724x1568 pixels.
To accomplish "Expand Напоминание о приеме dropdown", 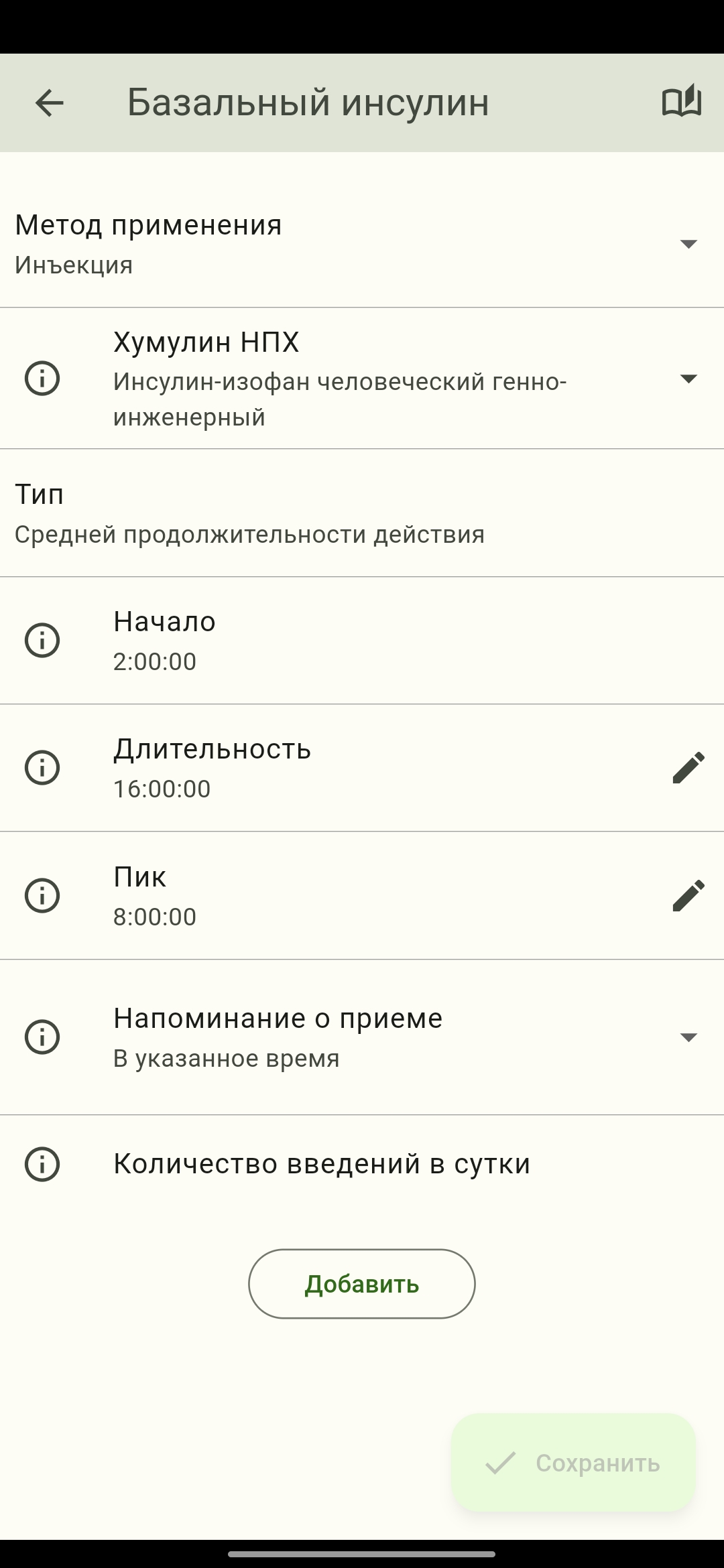I will [688, 1037].
